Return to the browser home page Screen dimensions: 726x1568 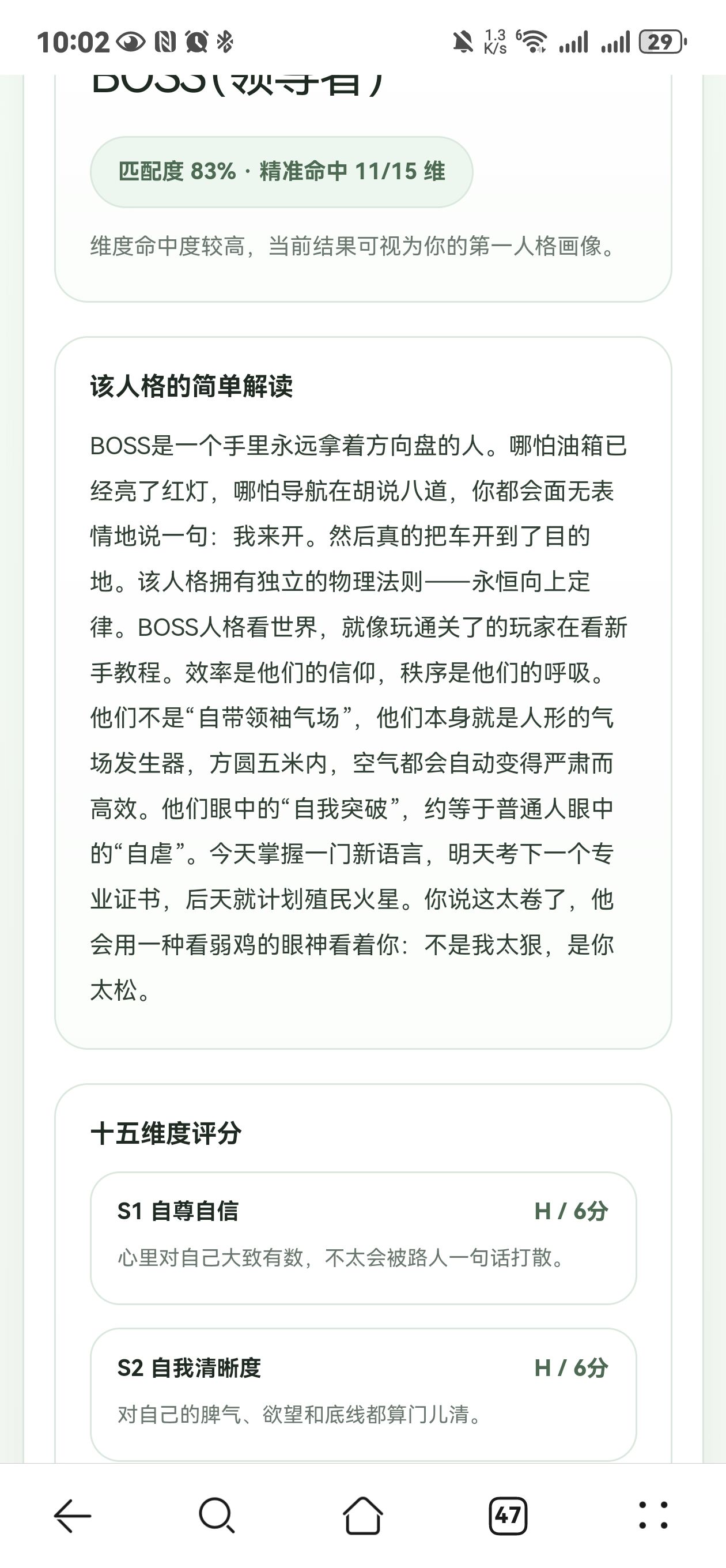pos(364,1515)
